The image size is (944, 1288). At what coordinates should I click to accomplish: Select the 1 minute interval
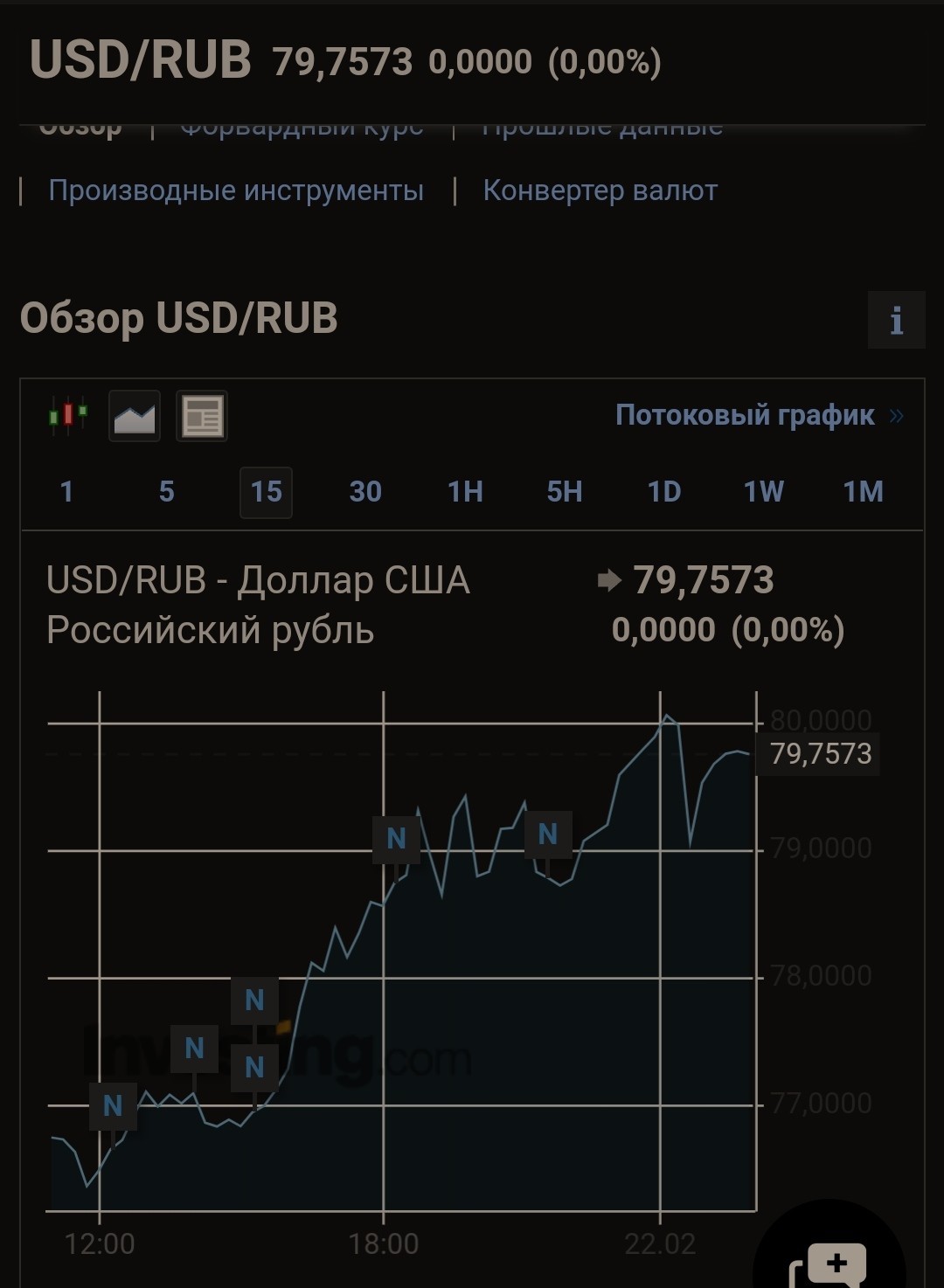(66, 492)
